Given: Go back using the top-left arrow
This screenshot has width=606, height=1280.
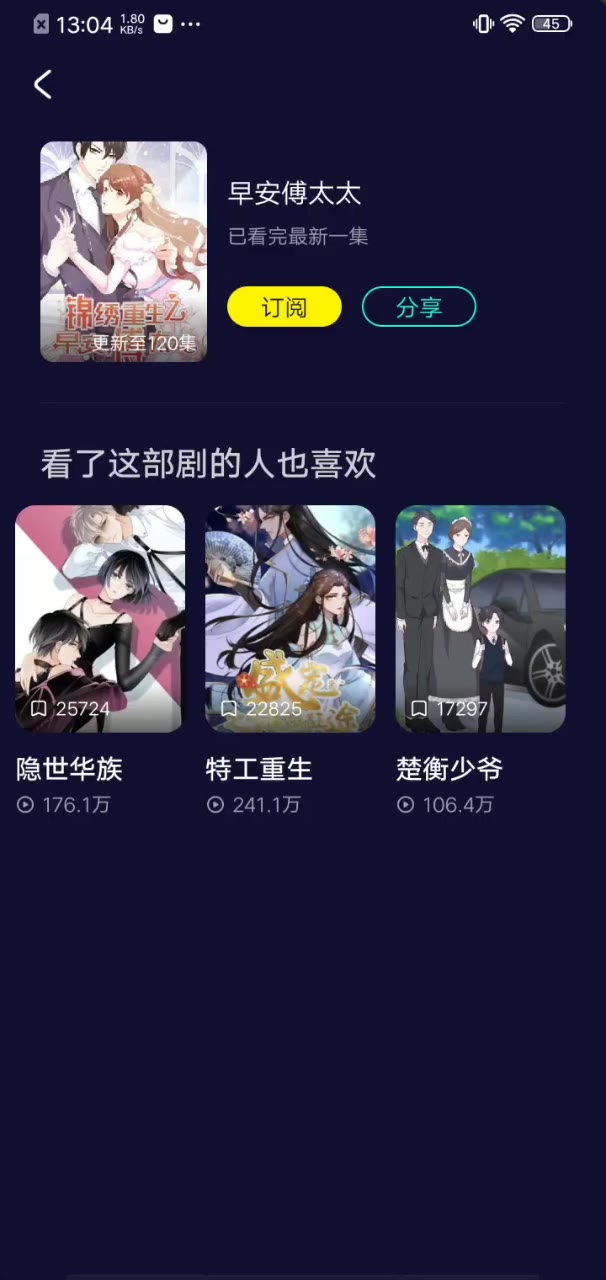Looking at the screenshot, I should point(43,85).
